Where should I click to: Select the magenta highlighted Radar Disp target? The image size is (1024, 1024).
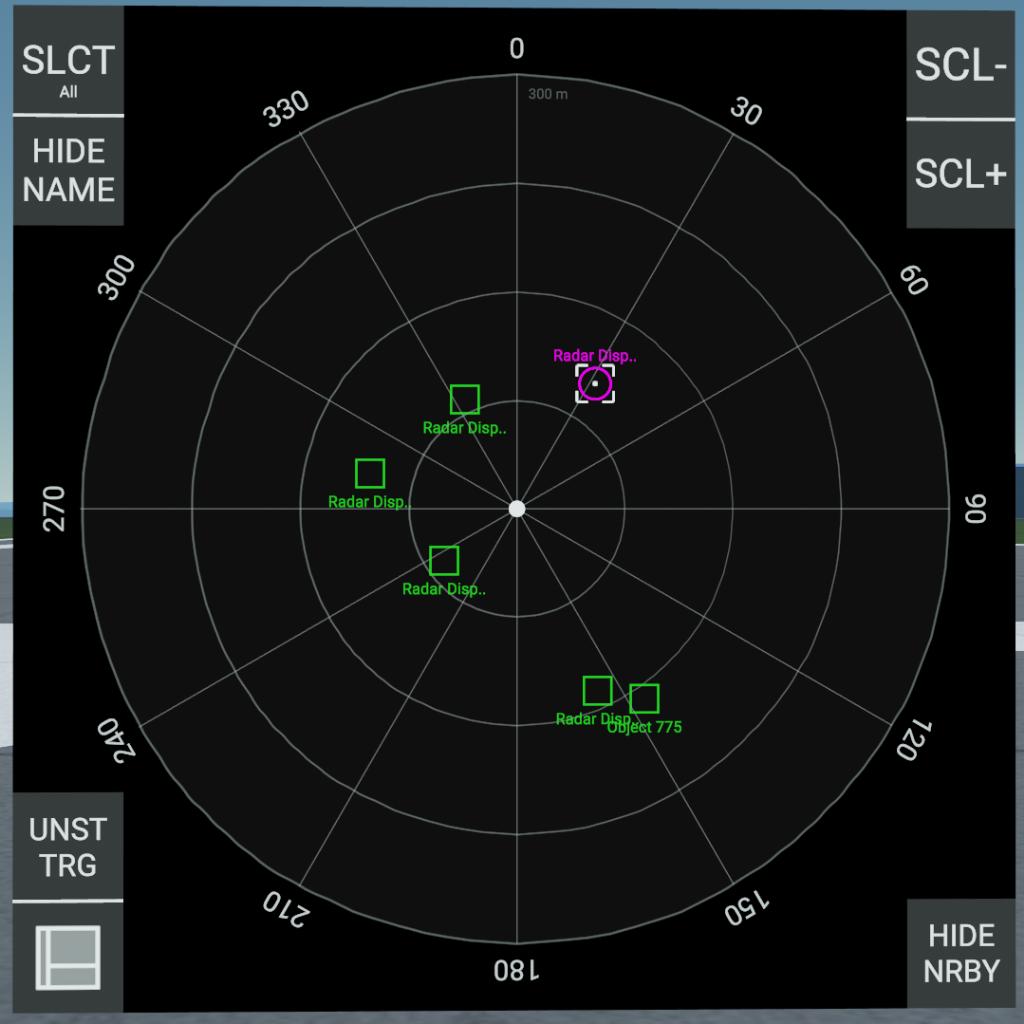tap(595, 383)
